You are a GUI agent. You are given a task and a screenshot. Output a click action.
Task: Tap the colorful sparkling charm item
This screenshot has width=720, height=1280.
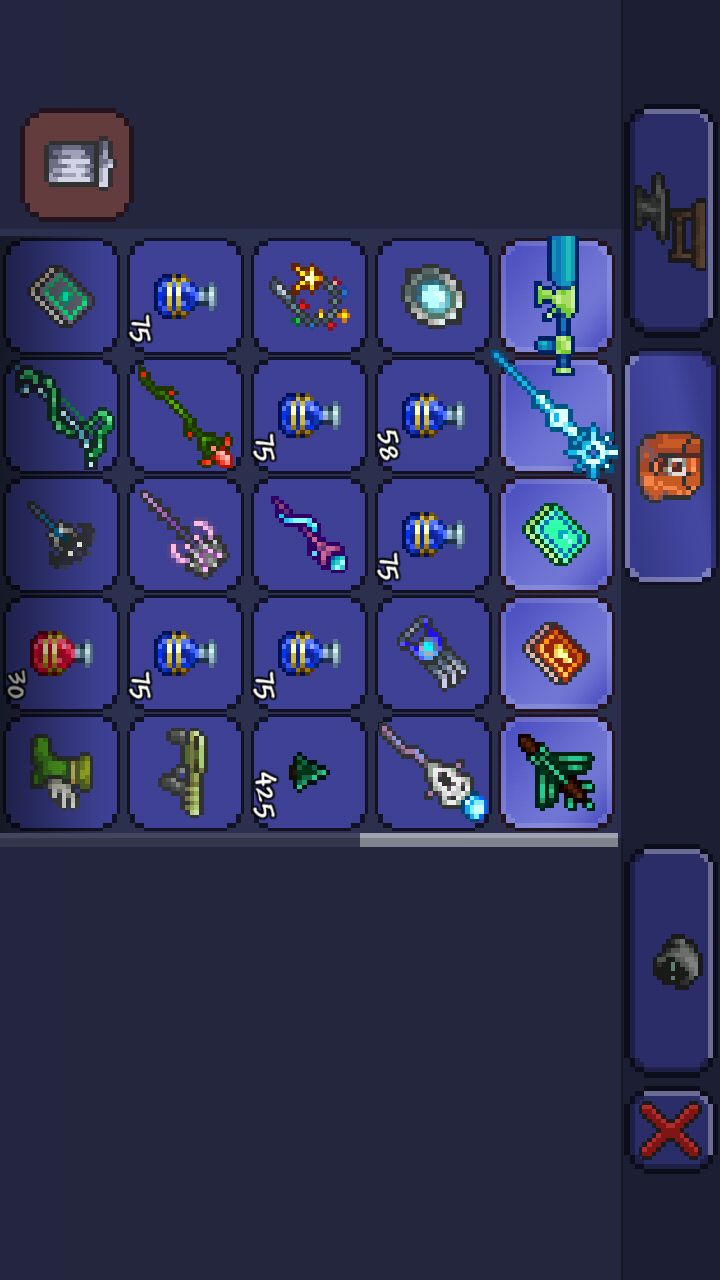click(308, 296)
